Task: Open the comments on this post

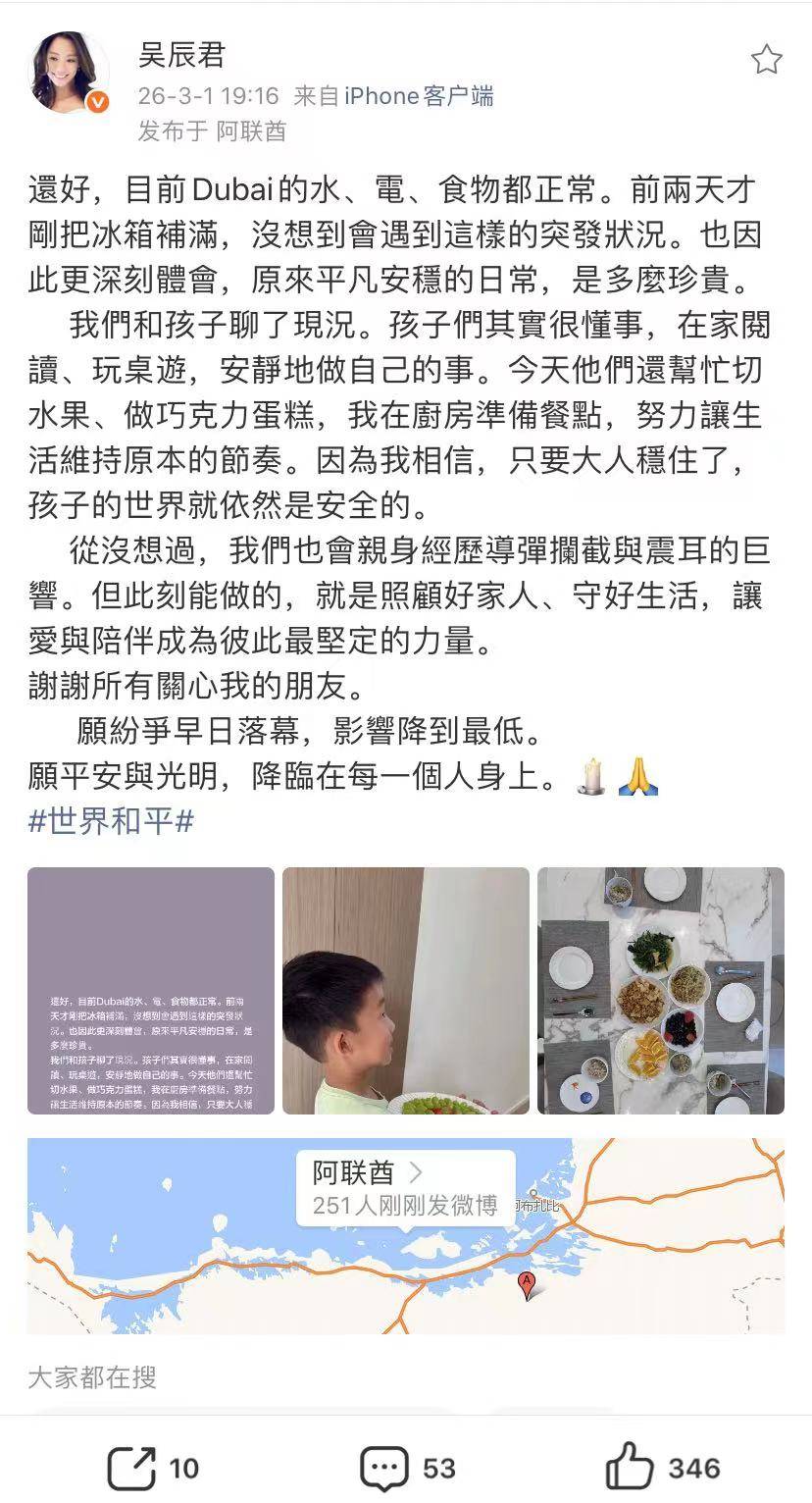Action: point(407,1468)
